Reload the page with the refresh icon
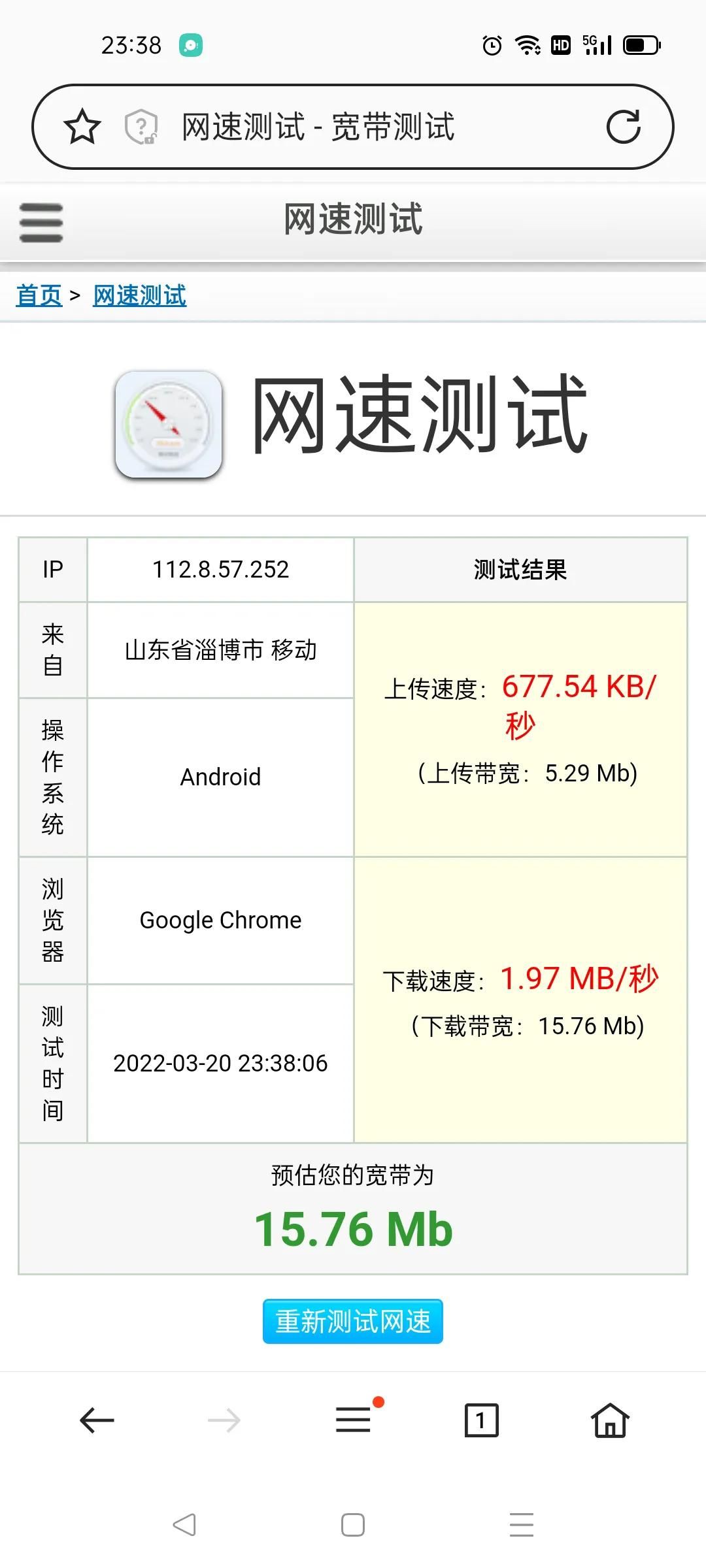 (x=623, y=127)
